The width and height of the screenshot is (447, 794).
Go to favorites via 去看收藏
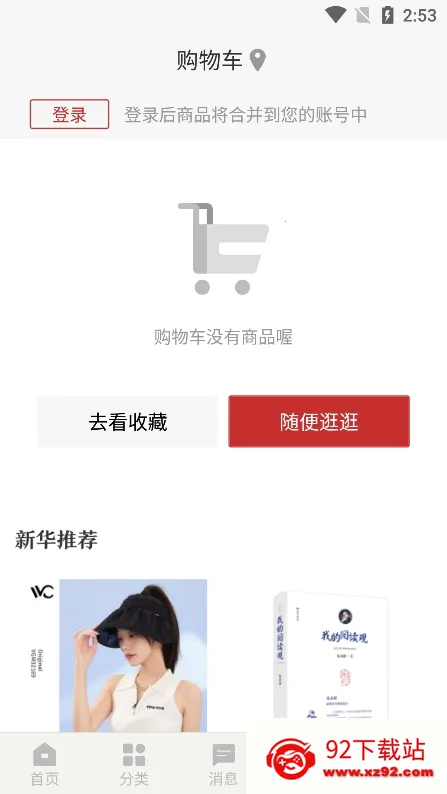pyautogui.click(x=128, y=421)
